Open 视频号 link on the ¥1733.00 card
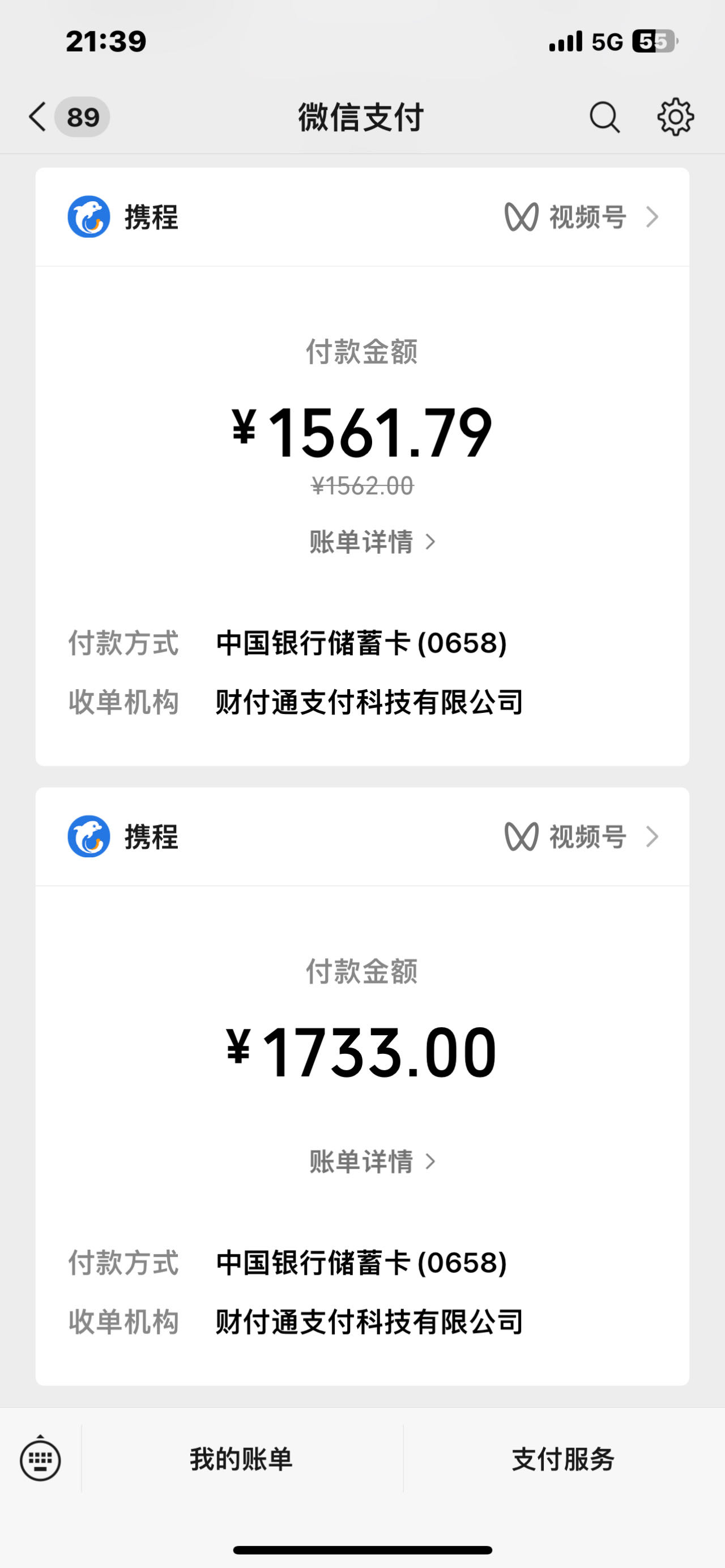725x1568 pixels. [581, 837]
